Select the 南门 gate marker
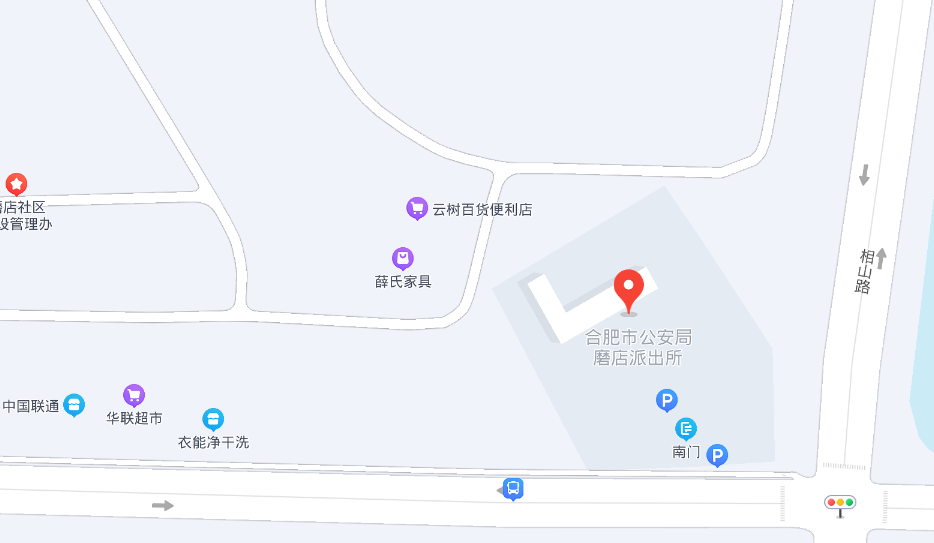 click(686, 429)
